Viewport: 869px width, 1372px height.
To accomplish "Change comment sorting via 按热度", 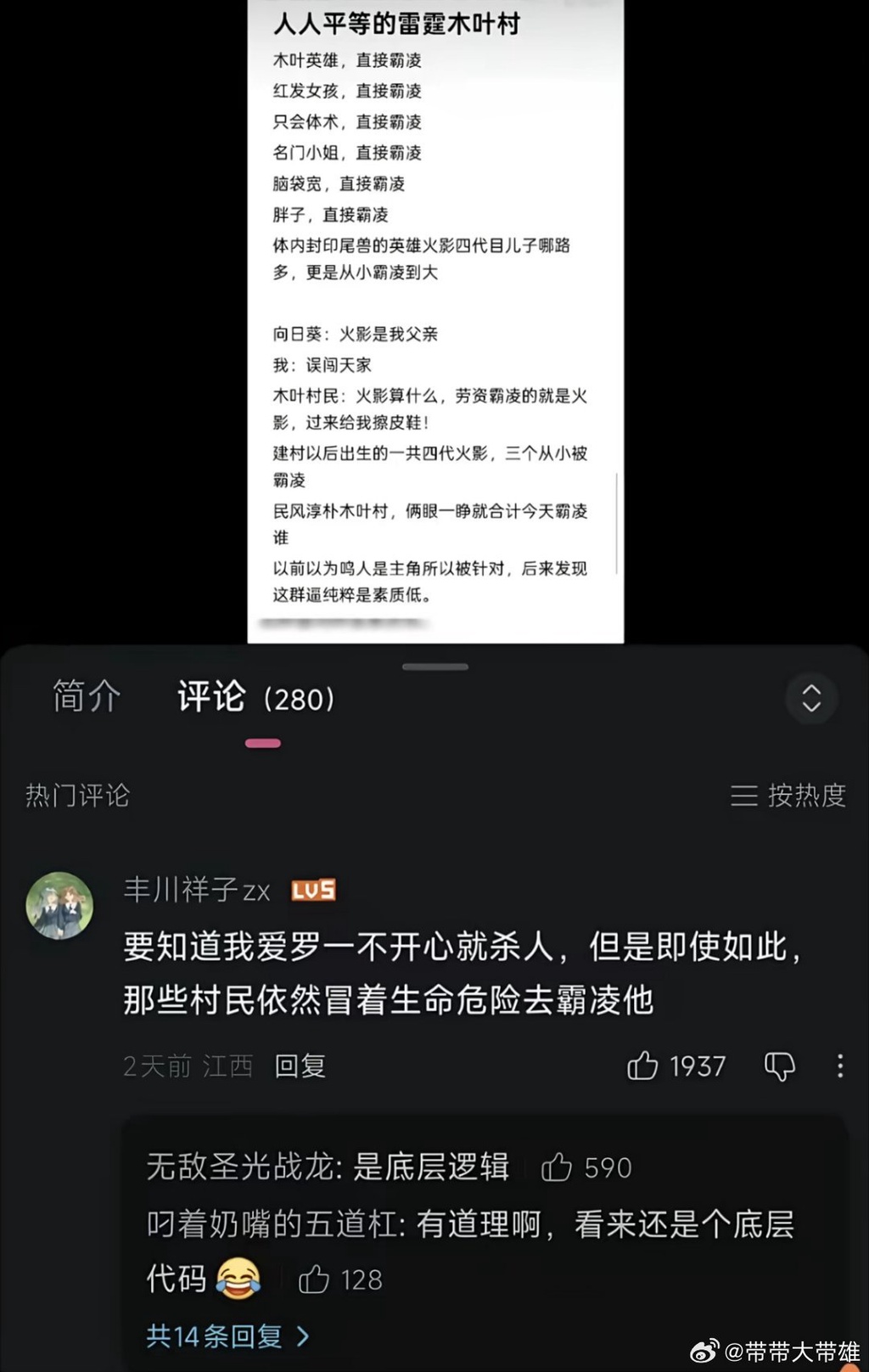I will coord(788,796).
